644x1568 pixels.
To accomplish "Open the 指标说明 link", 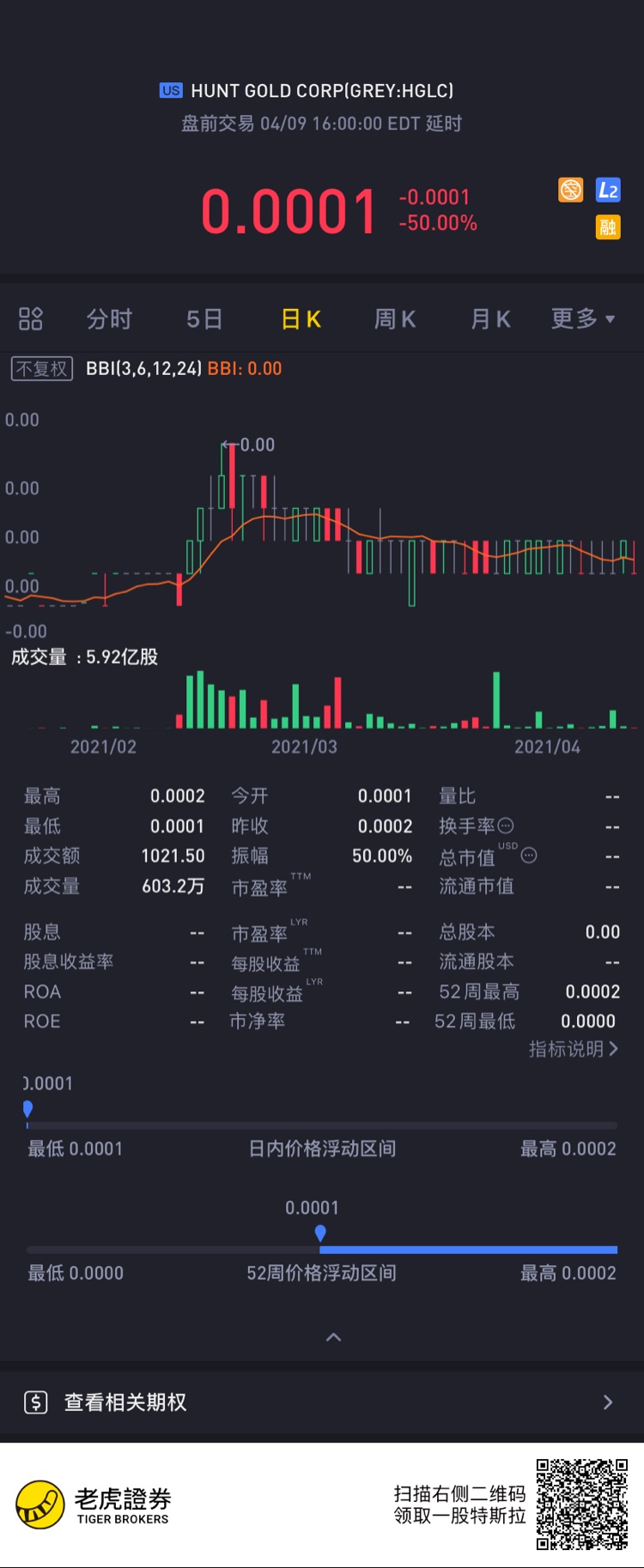I will [x=573, y=1049].
